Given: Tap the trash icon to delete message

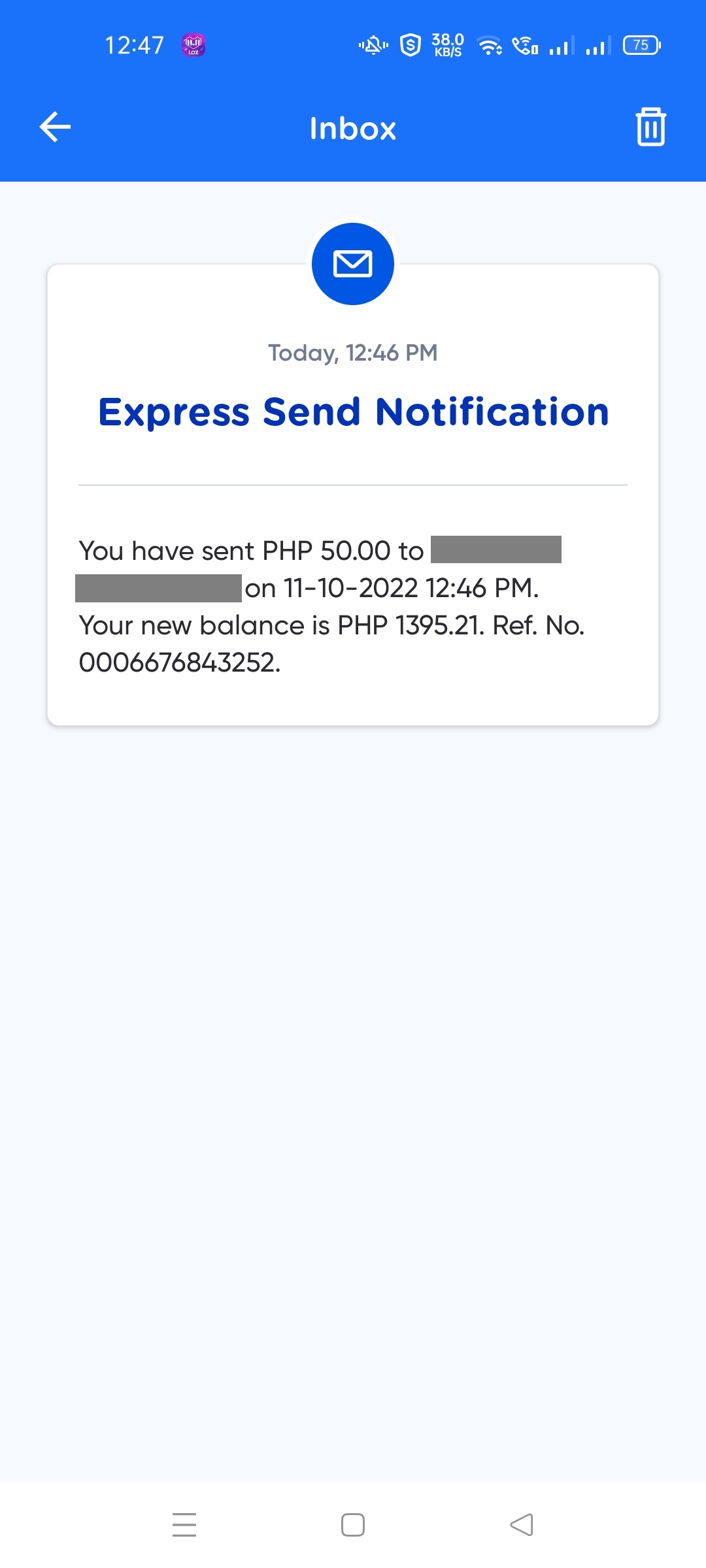Looking at the screenshot, I should 649,127.
